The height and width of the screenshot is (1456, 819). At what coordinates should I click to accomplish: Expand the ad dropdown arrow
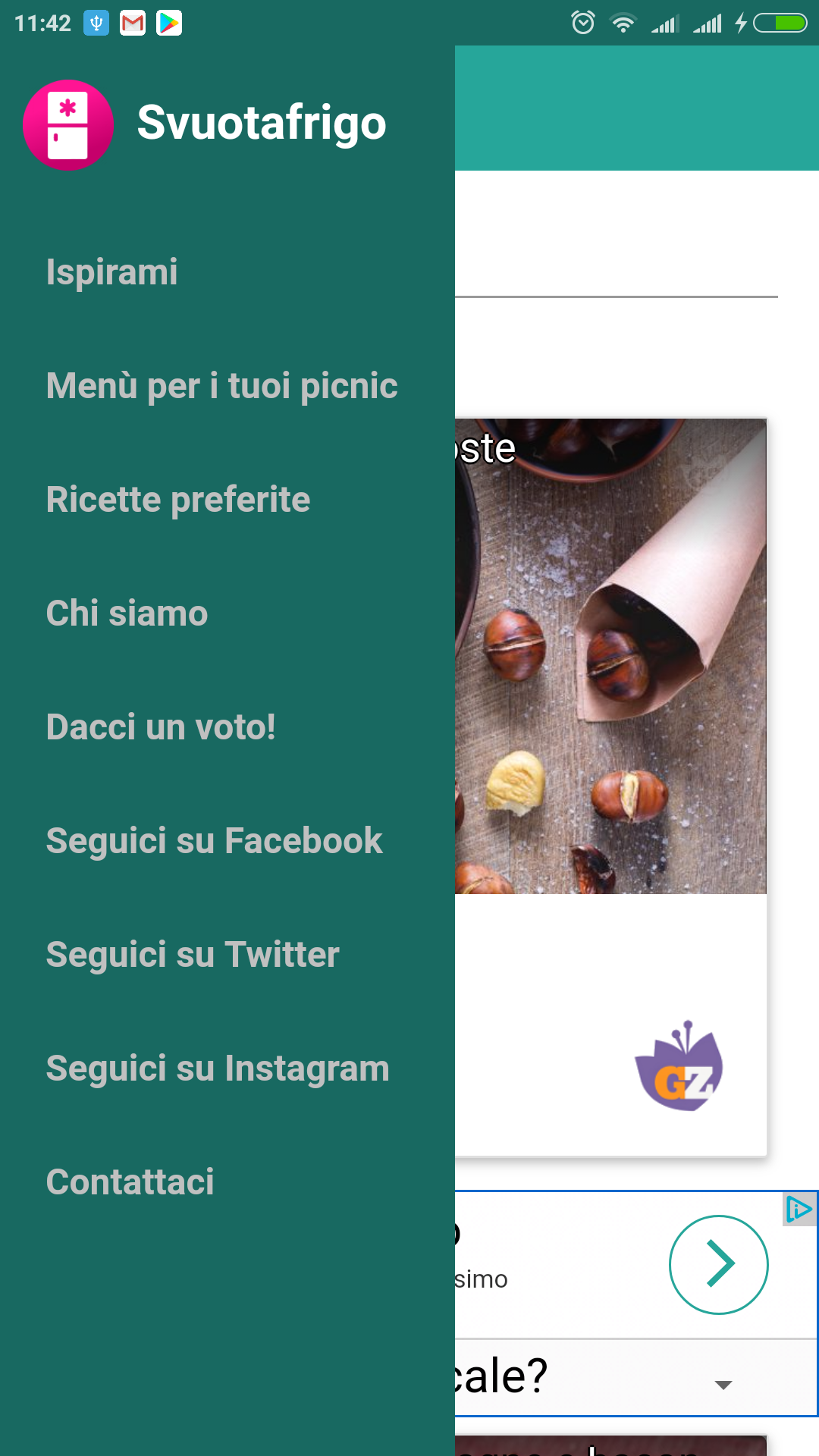pos(723,1385)
